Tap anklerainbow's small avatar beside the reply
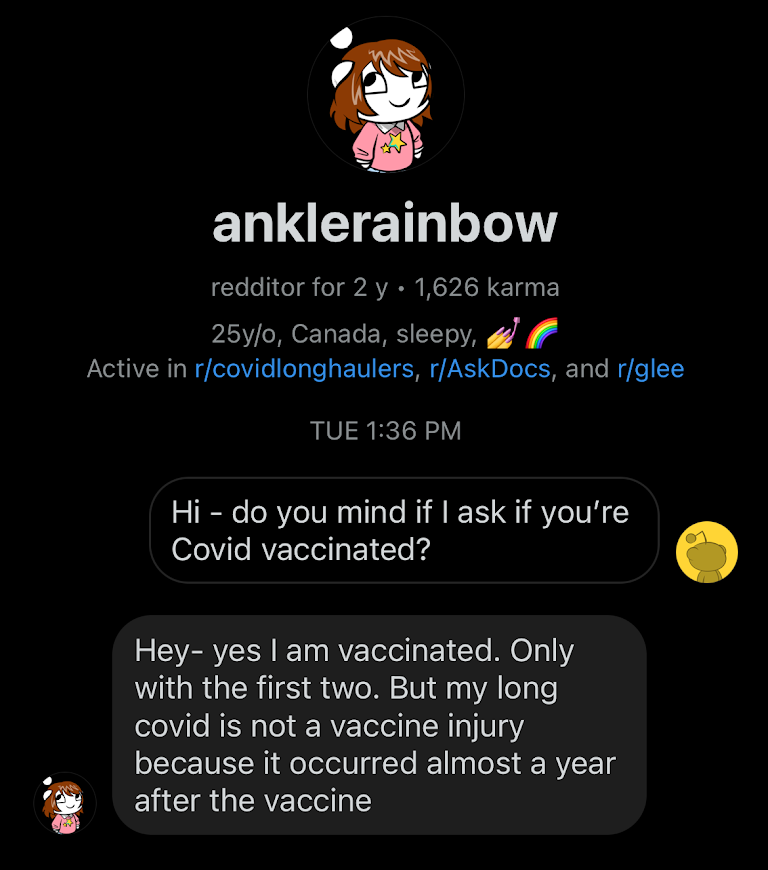 coord(65,803)
